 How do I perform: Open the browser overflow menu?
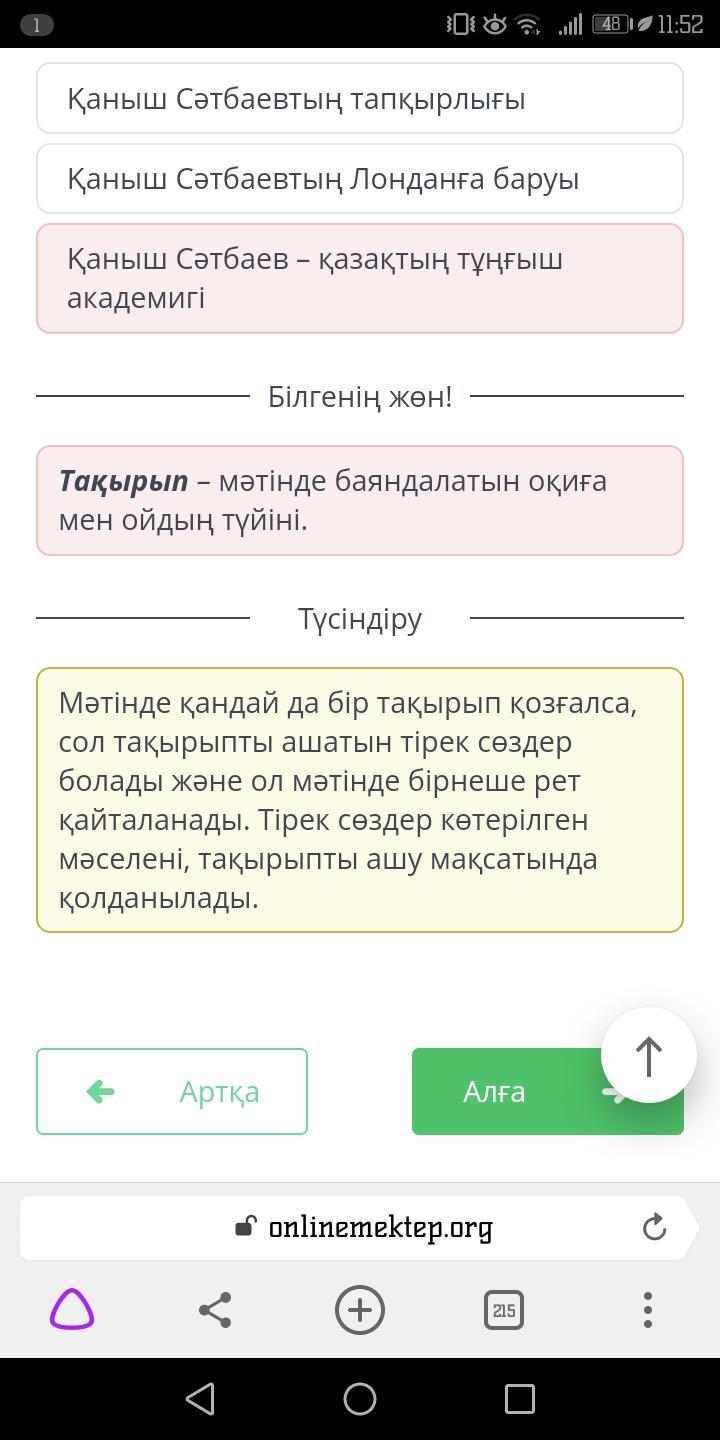[648, 1310]
